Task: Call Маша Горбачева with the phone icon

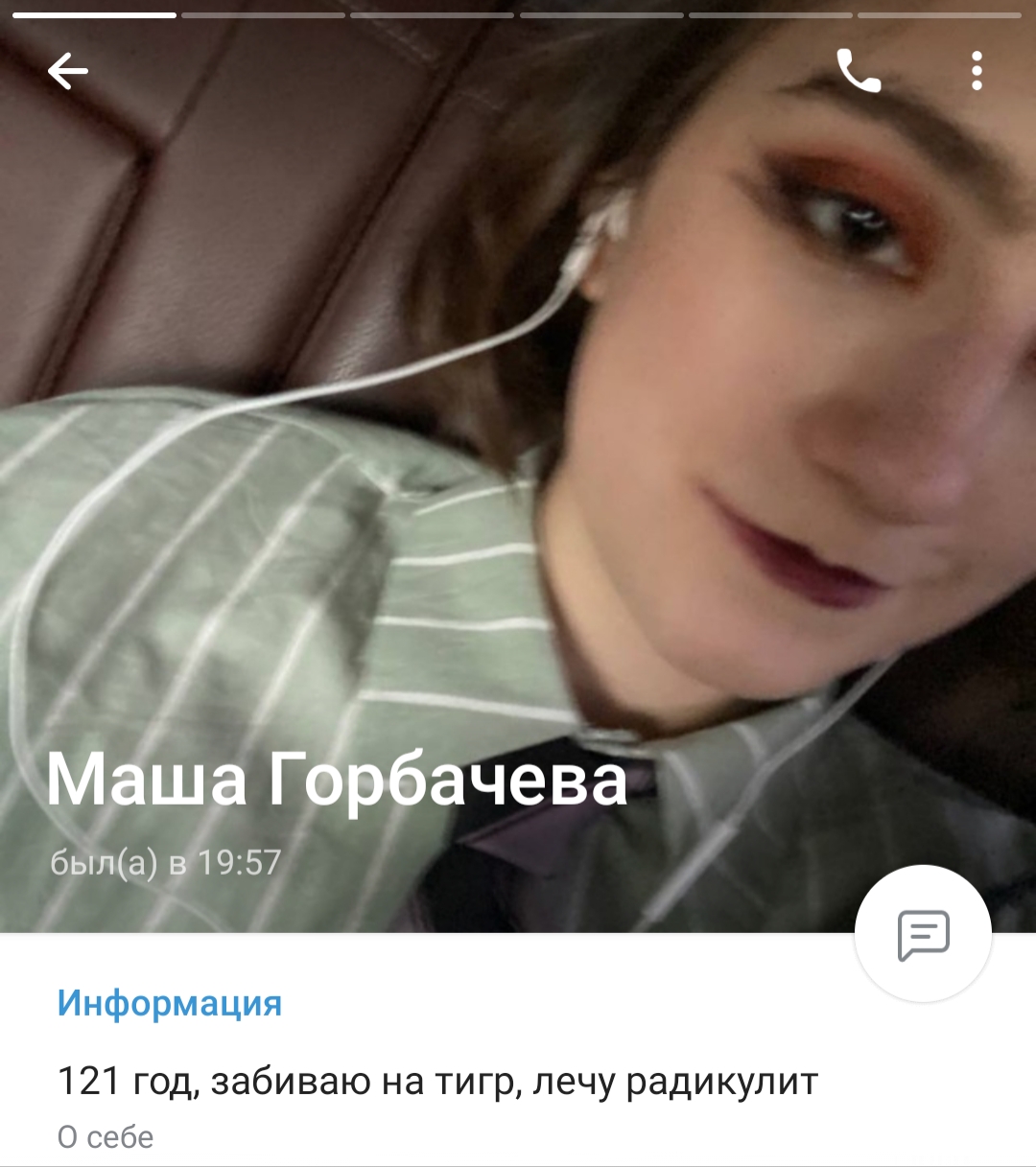Action: tap(859, 71)
